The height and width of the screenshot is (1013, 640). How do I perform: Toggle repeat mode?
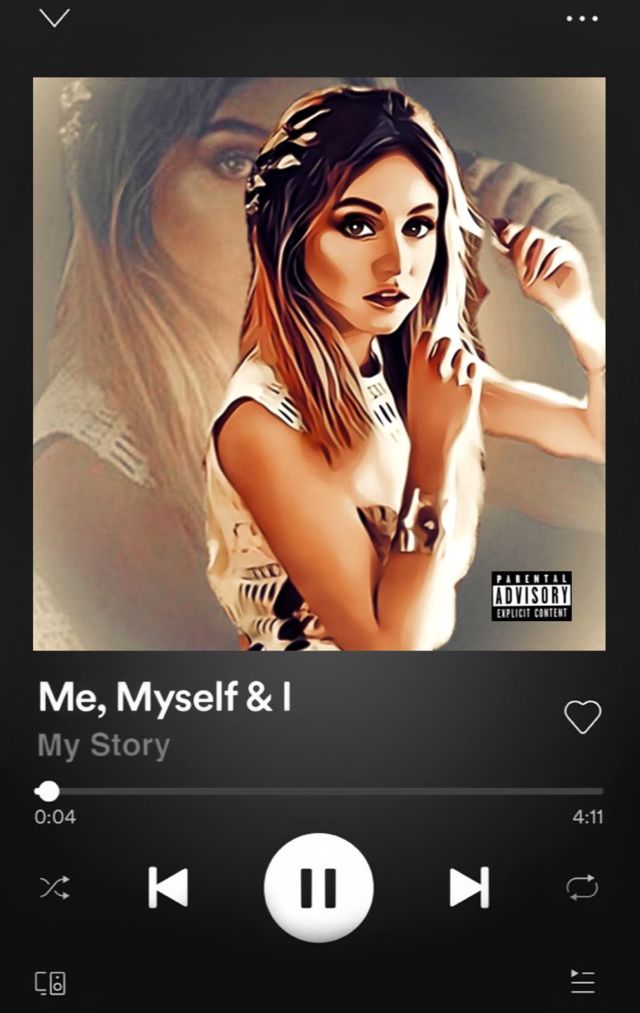pyautogui.click(x=582, y=887)
